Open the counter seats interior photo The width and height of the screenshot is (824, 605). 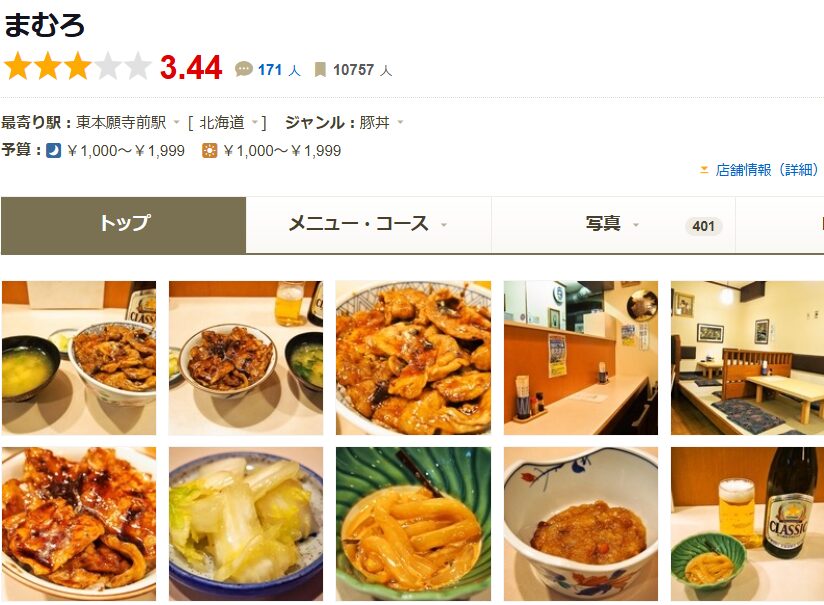[580, 357]
